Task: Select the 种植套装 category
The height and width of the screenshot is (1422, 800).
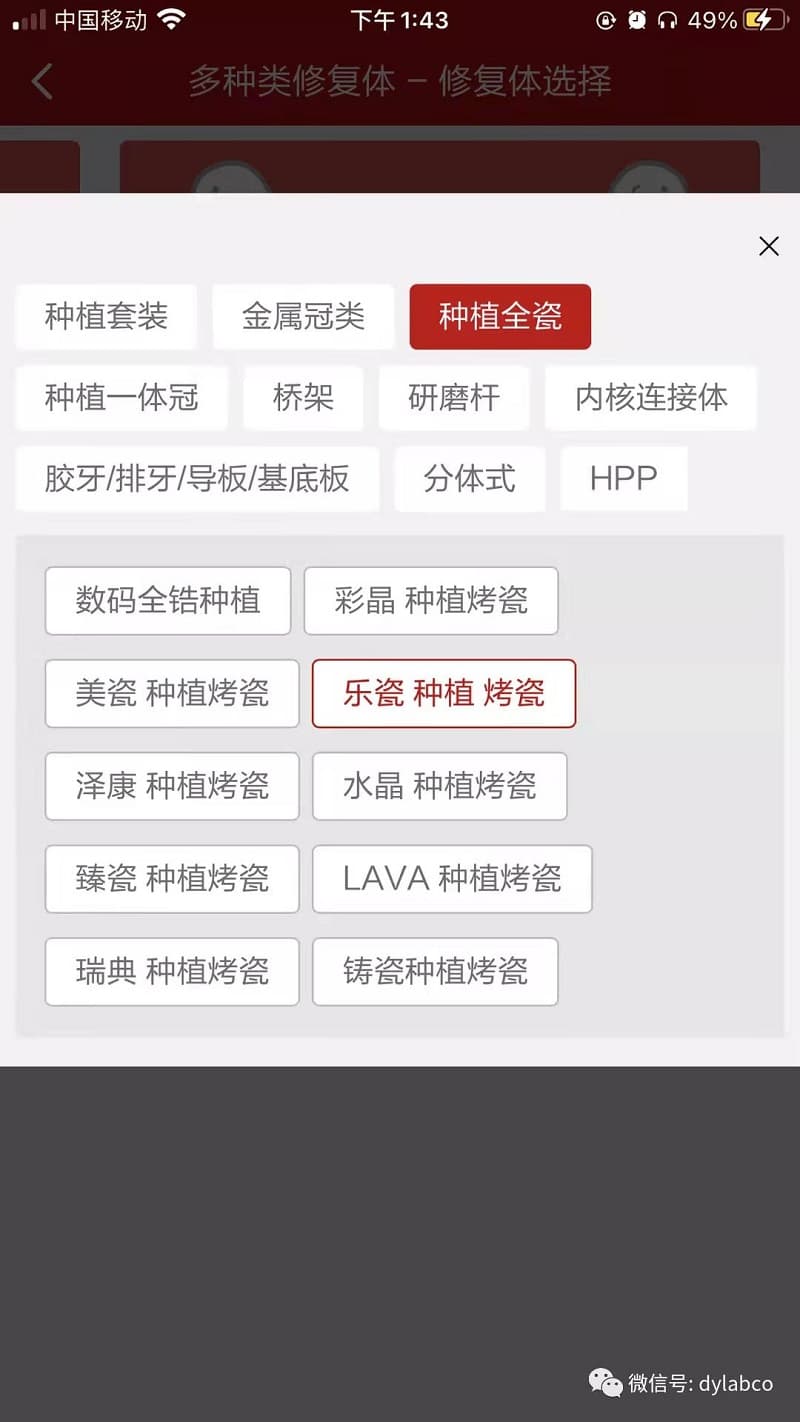Action: [106, 317]
